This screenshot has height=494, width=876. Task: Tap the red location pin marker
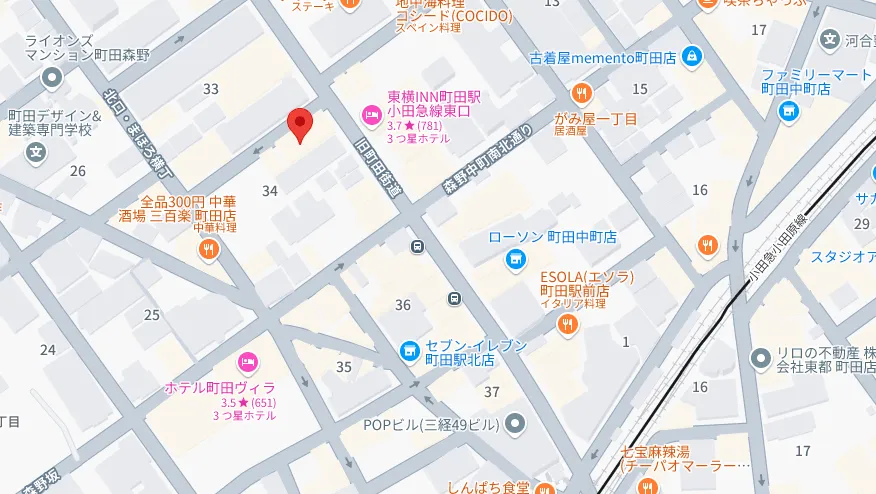click(300, 125)
